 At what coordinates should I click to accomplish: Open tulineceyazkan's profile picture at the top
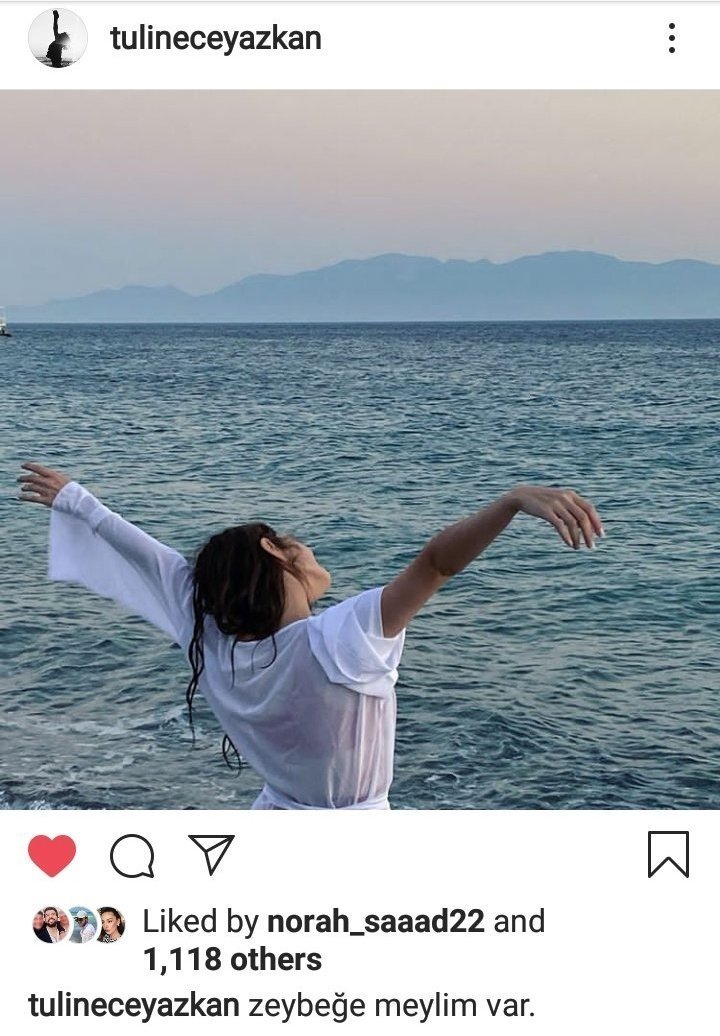tap(57, 38)
